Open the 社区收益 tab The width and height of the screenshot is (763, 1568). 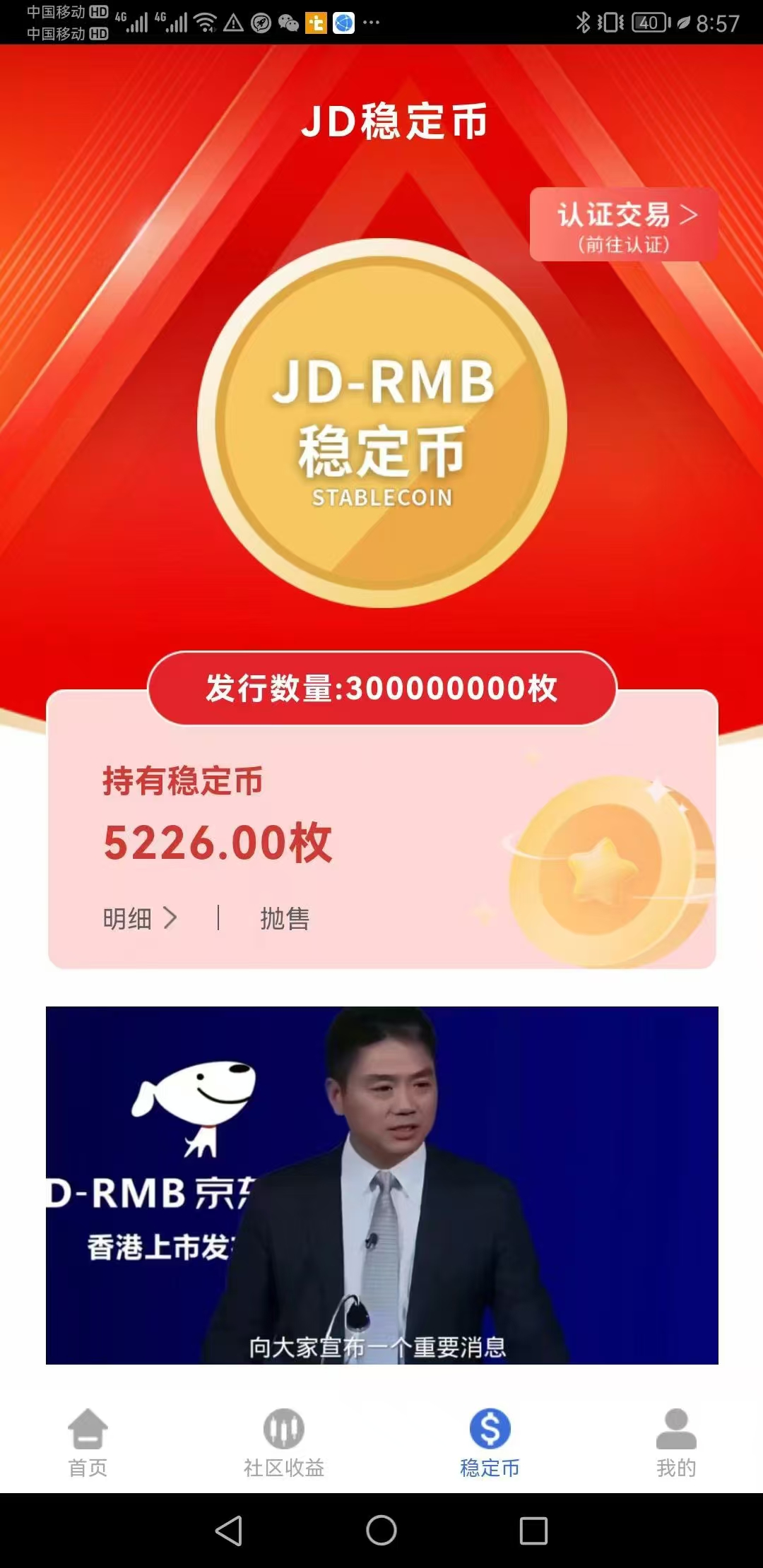(283, 1442)
